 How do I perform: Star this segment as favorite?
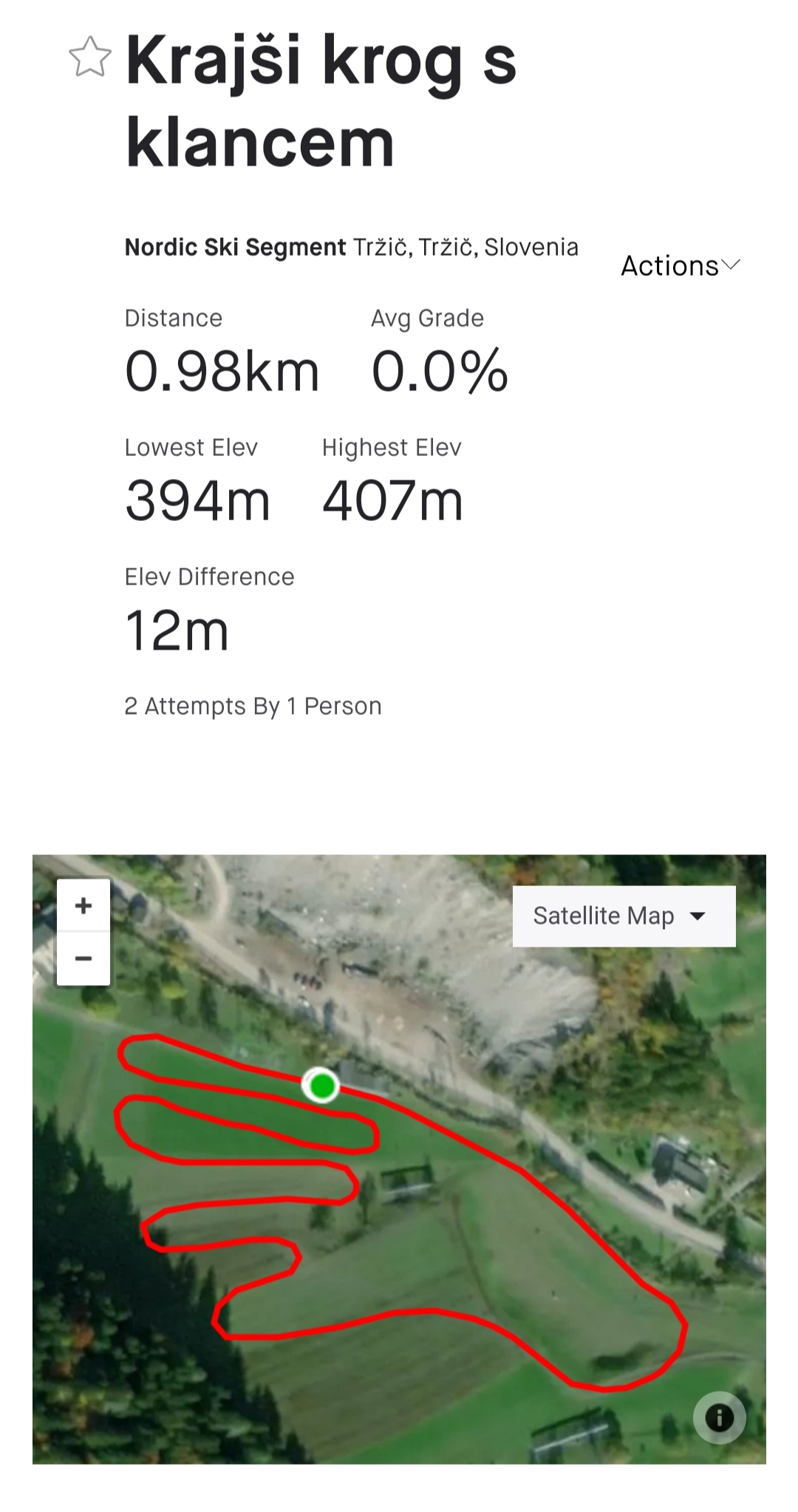click(89, 57)
